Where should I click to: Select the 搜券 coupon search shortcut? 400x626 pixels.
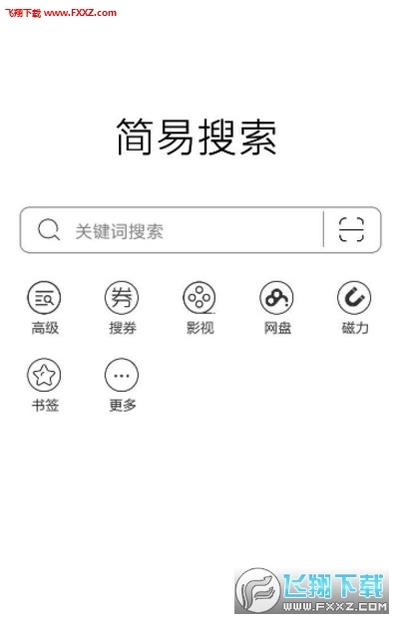pos(122,307)
